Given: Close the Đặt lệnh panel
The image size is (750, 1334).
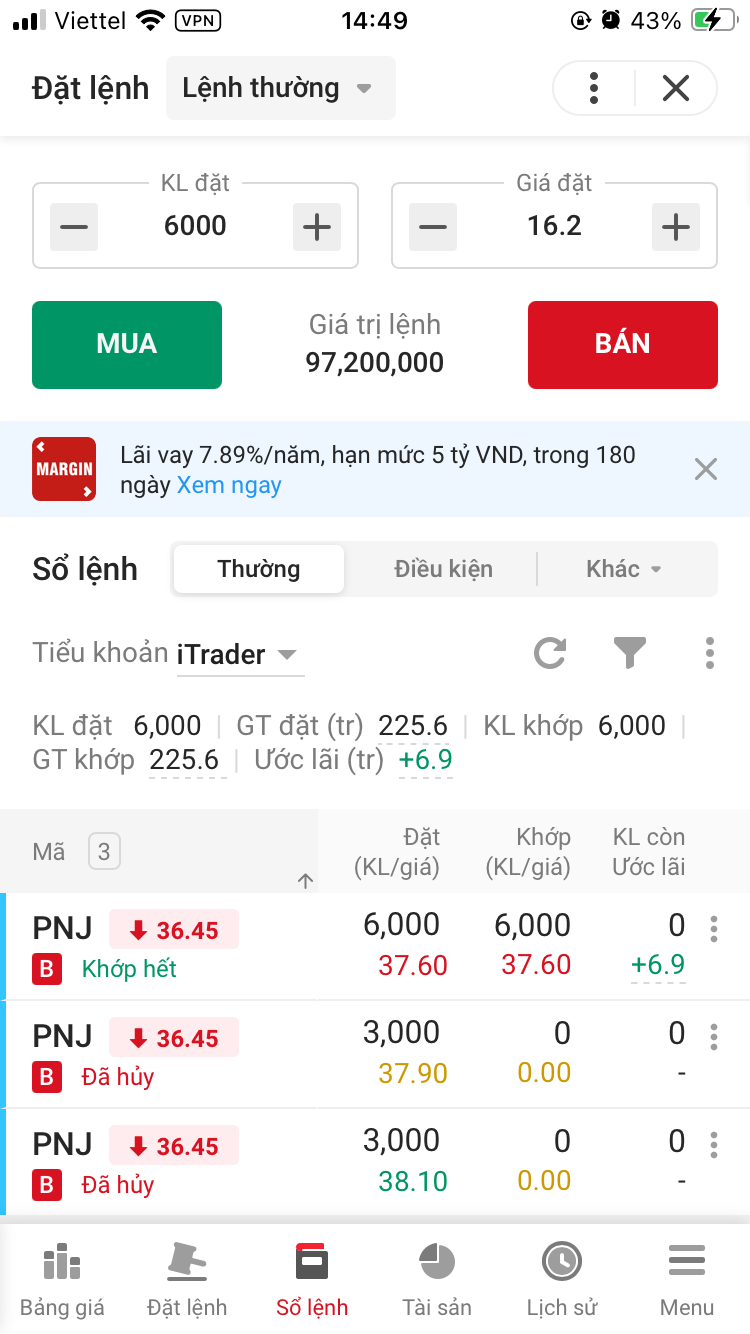Looking at the screenshot, I should point(676,88).
